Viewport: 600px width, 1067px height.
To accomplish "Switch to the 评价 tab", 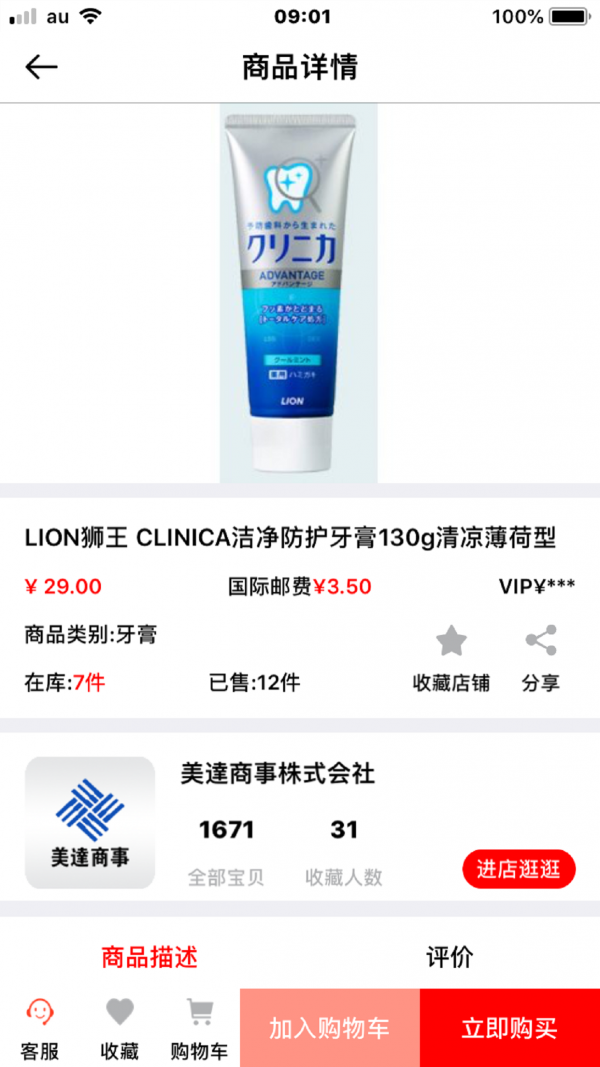I will tap(449, 957).
